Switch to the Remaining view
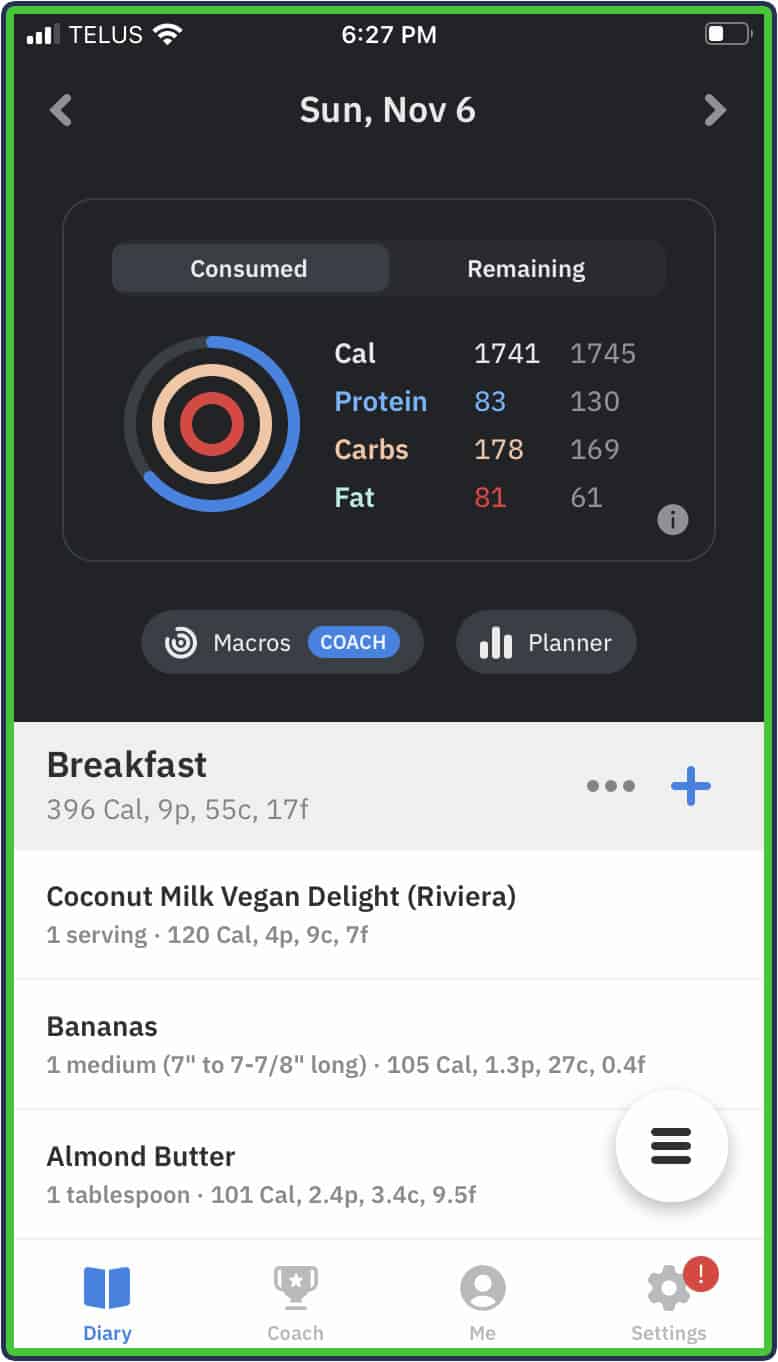The image size is (778, 1362). coord(525,268)
